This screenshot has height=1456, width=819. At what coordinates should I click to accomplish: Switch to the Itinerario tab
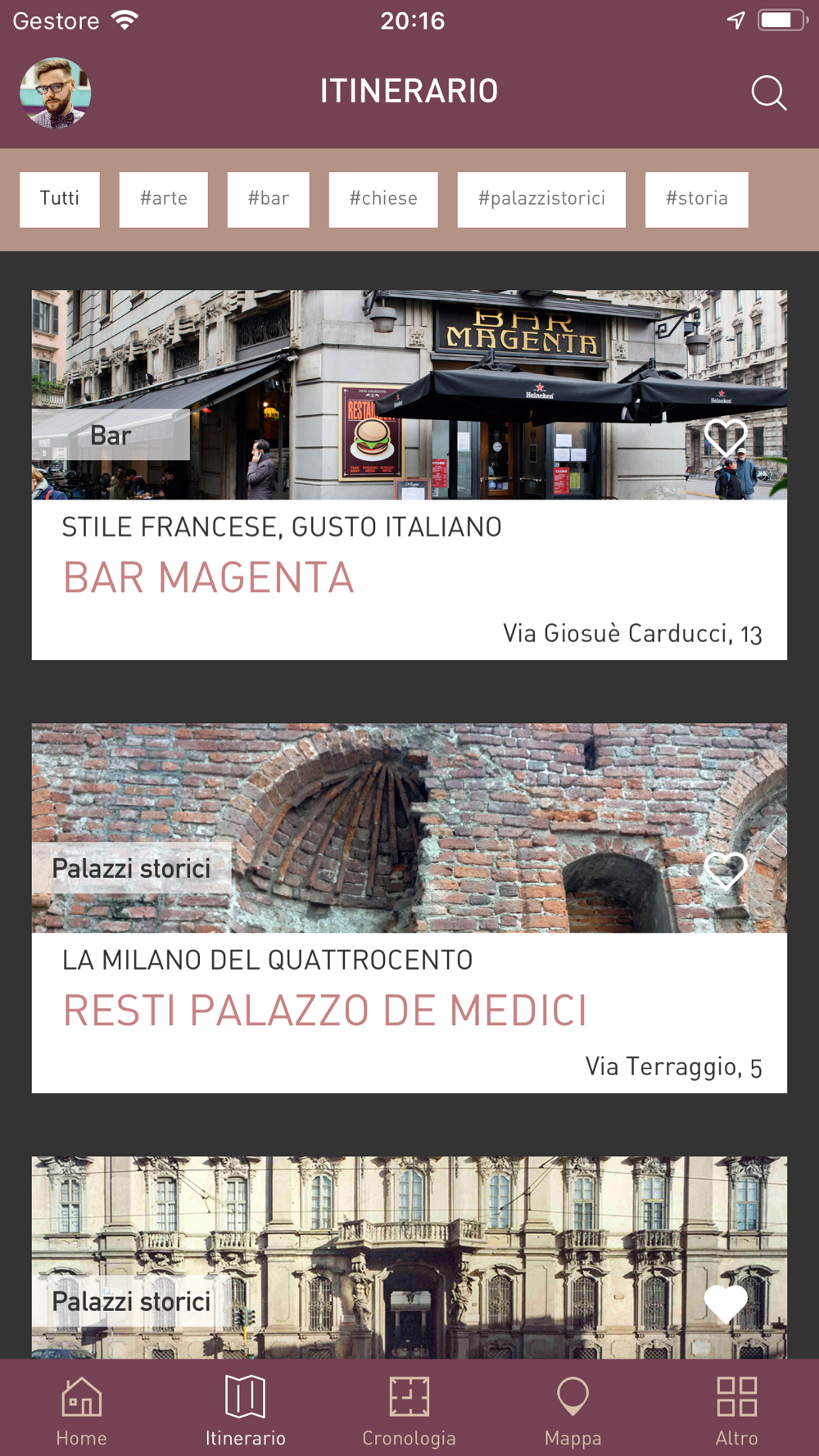(246, 1410)
